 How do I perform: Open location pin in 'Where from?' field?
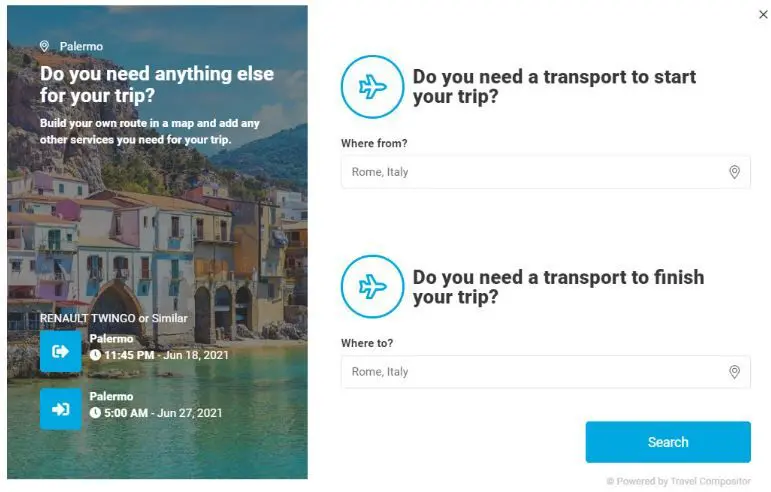(x=734, y=172)
